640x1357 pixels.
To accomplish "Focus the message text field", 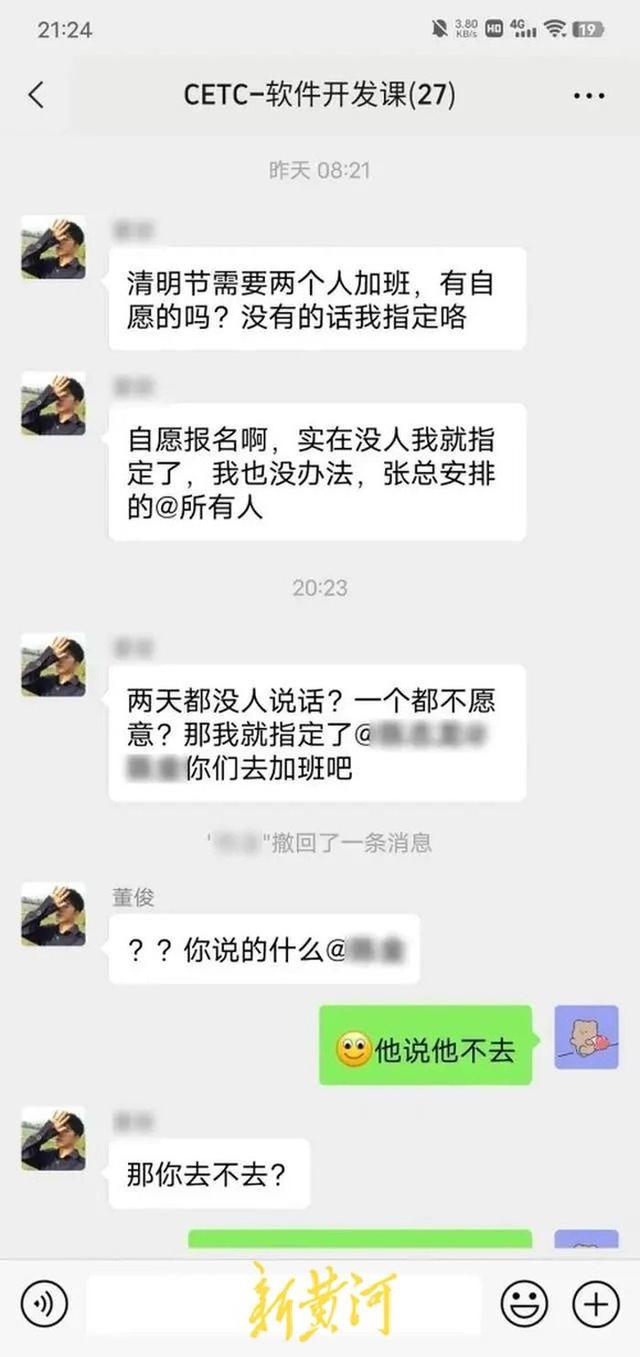I will [x=285, y=1303].
